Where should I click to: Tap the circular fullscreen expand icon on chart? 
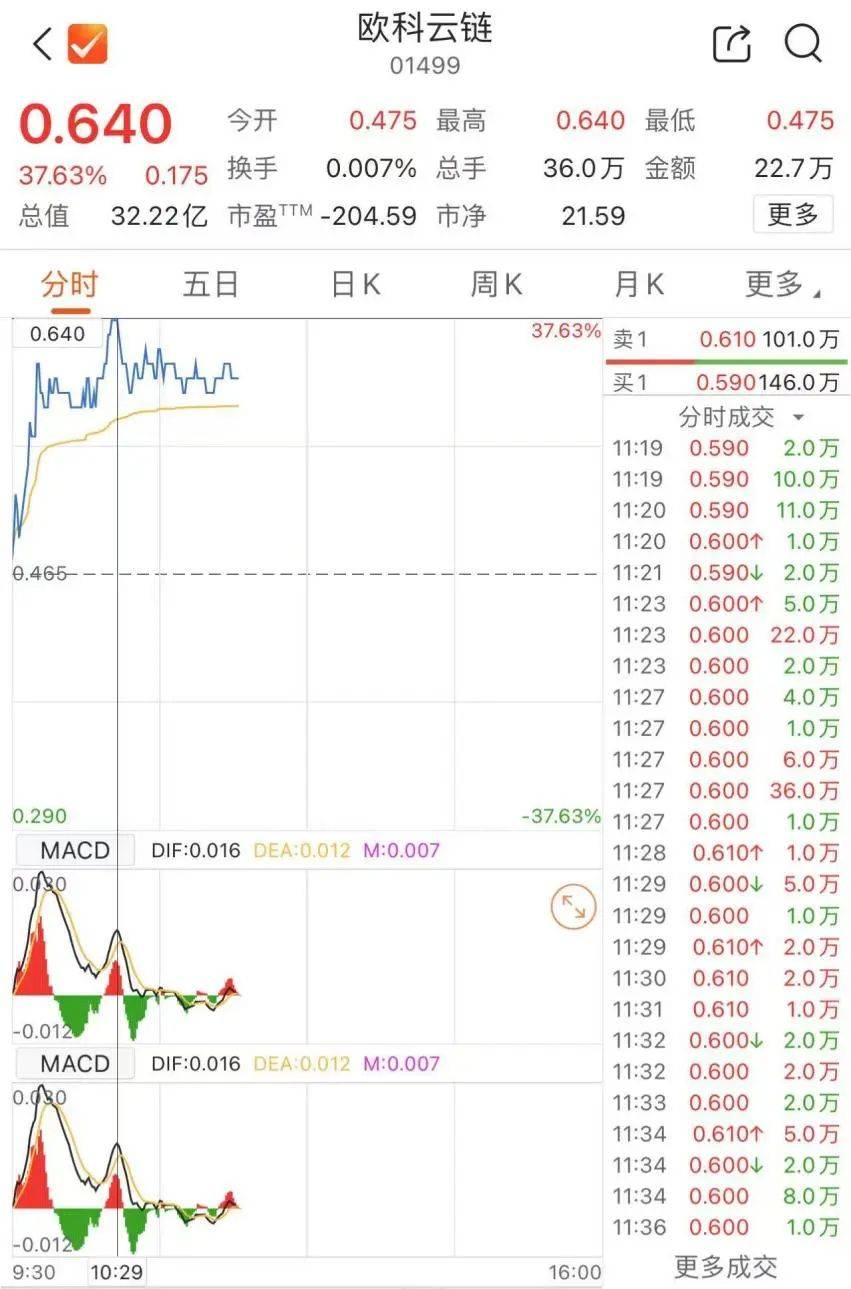[x=573, y=908]
